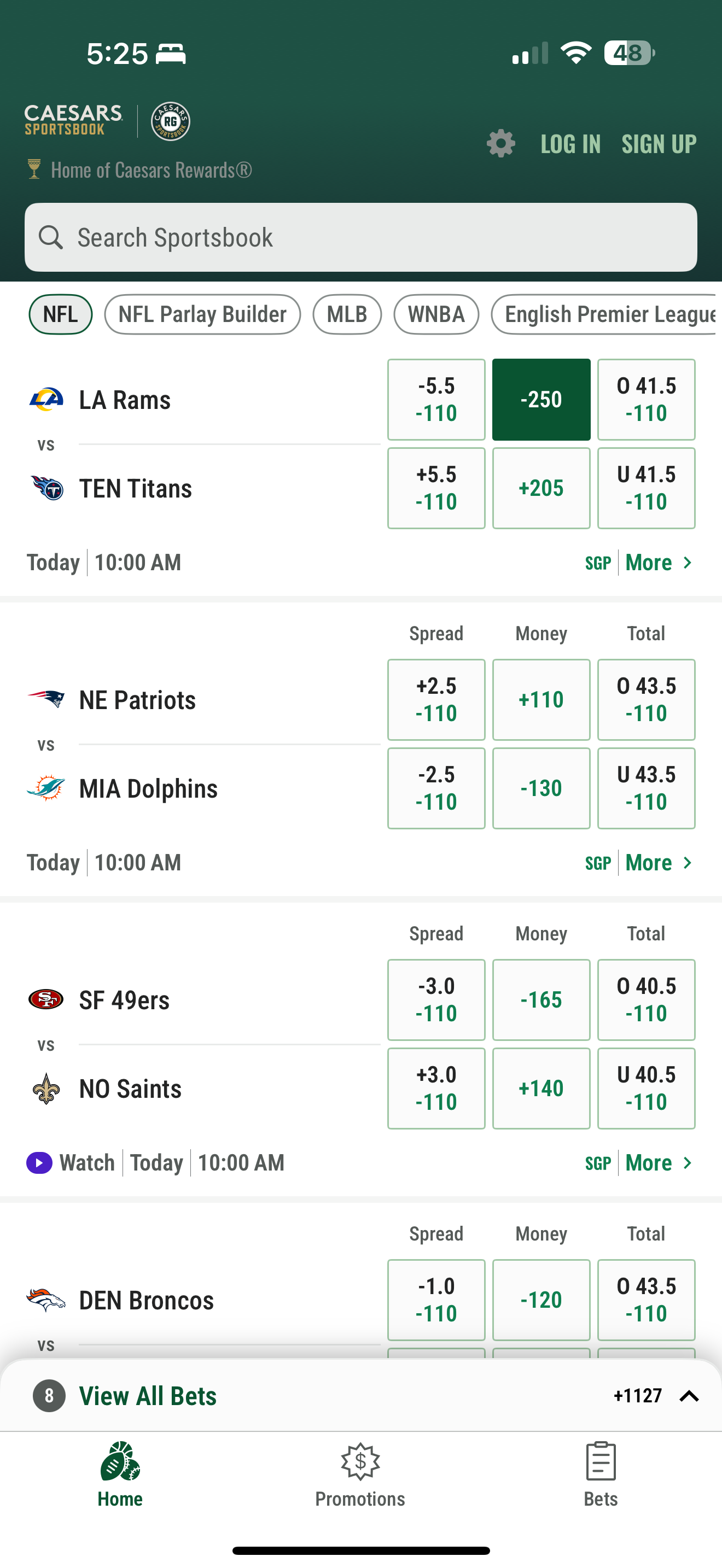The image size is (722, 1568).
Task: Switch to the WNBA chip
Action: tap(436, 315)
